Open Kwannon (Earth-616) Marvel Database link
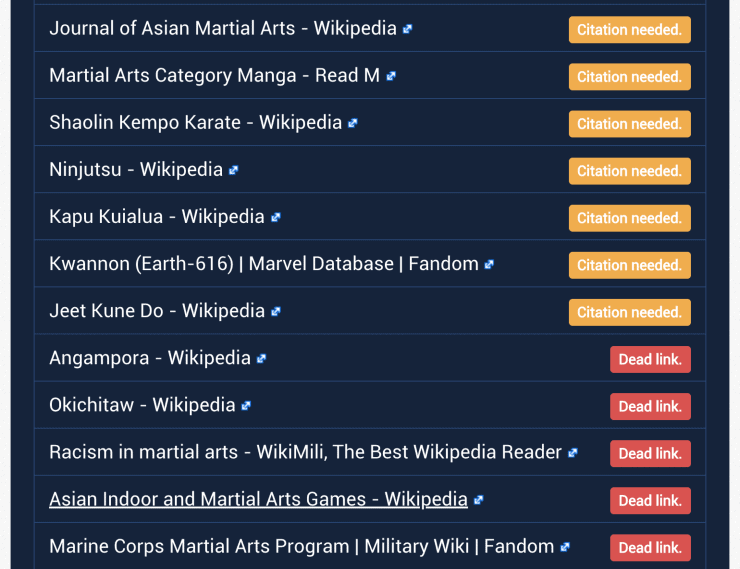Image resolution: width=740 pixels, height=569 pixels. [264, 264]
